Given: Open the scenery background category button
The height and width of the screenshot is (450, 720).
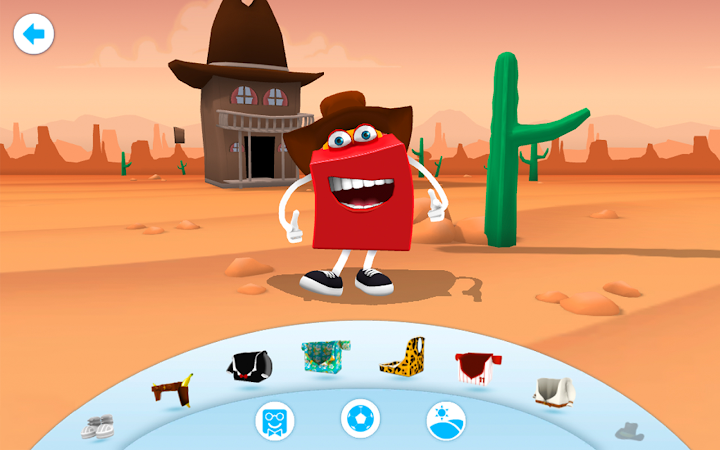Looking at the screenshot, I should [446, 421].
